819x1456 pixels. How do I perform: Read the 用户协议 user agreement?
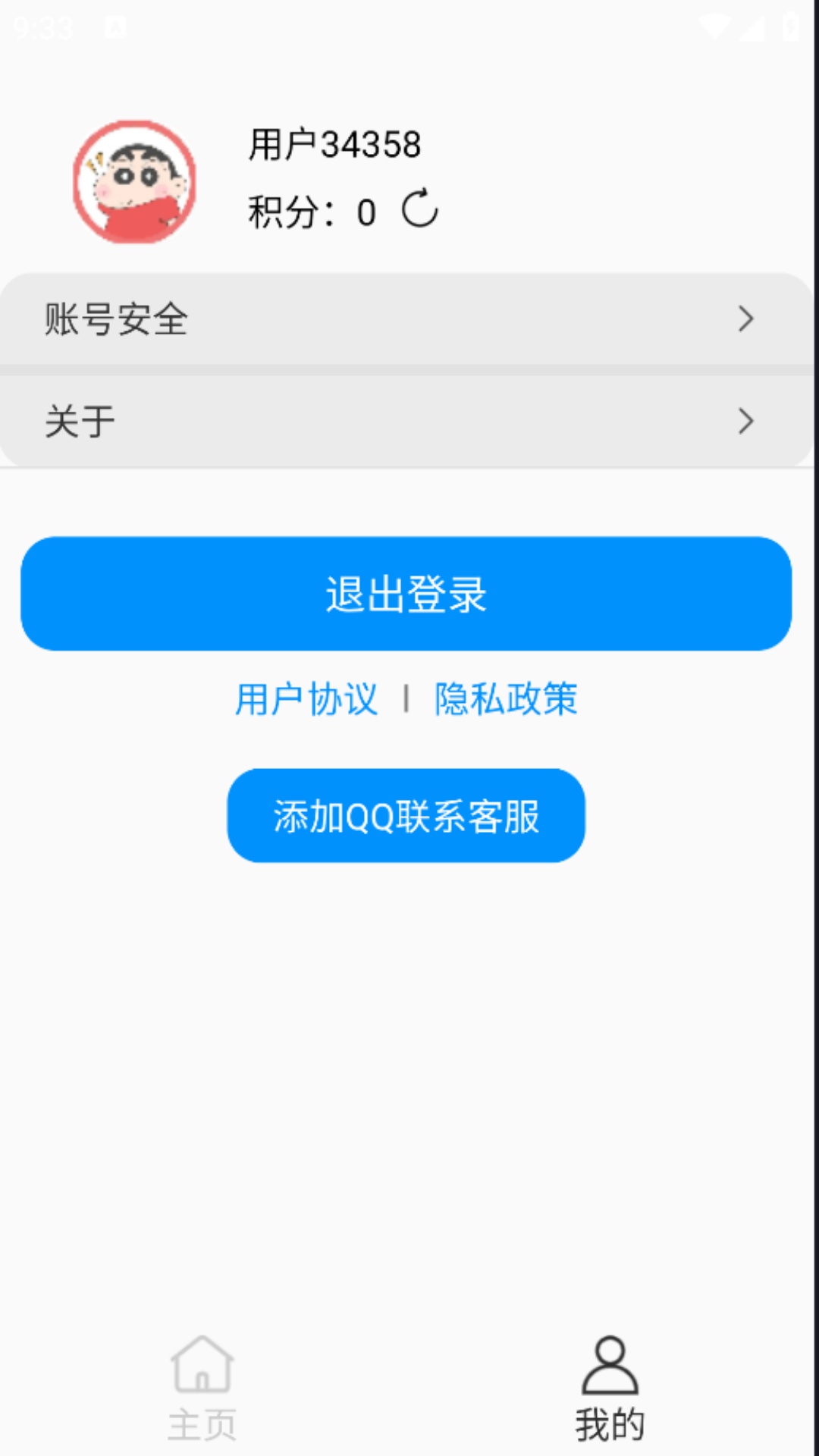click(306, 698)
